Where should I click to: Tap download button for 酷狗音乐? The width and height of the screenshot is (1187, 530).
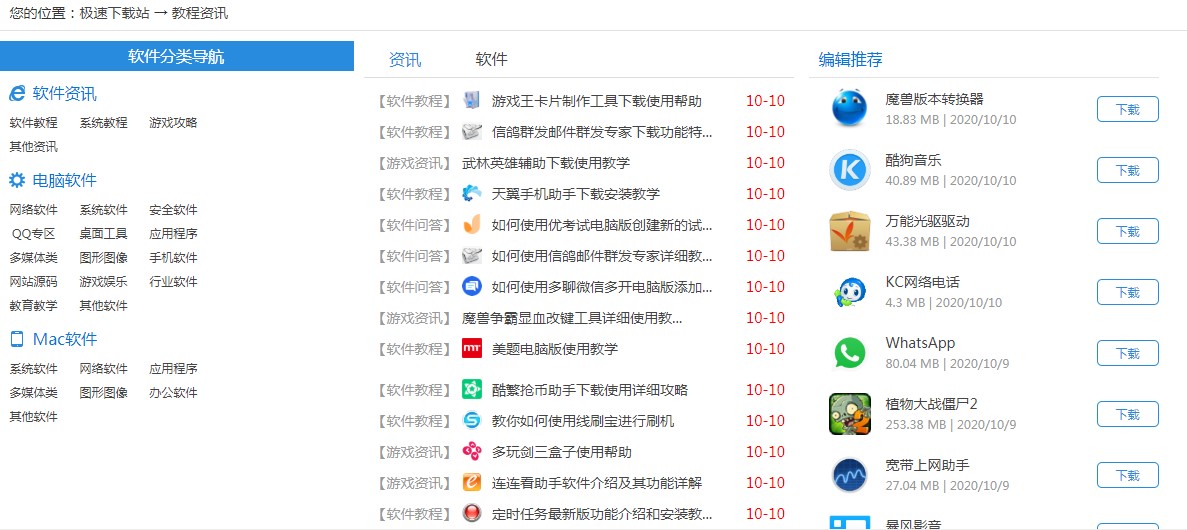click(1127, 171)
